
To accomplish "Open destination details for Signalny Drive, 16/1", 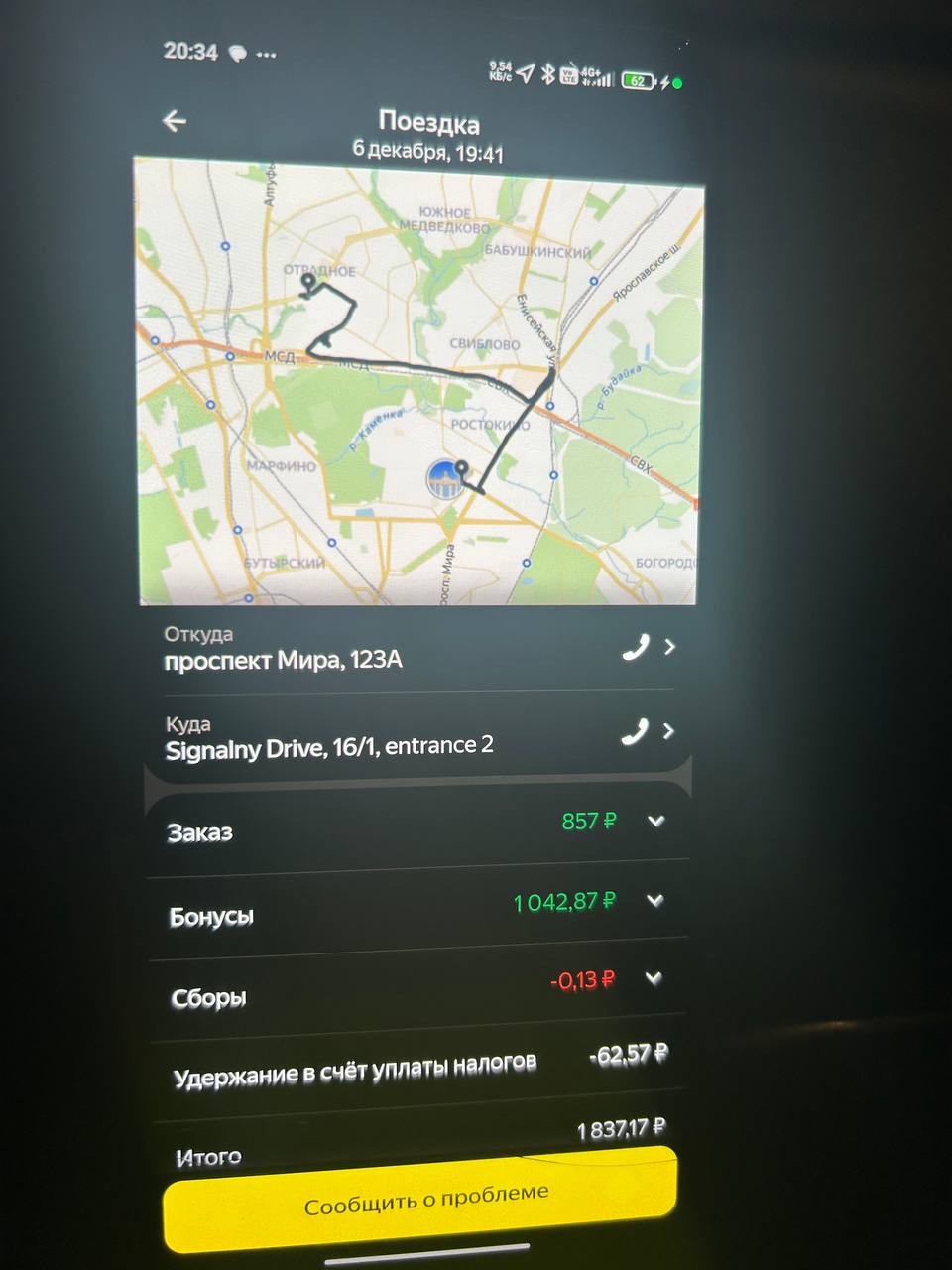I will (669, 731).
